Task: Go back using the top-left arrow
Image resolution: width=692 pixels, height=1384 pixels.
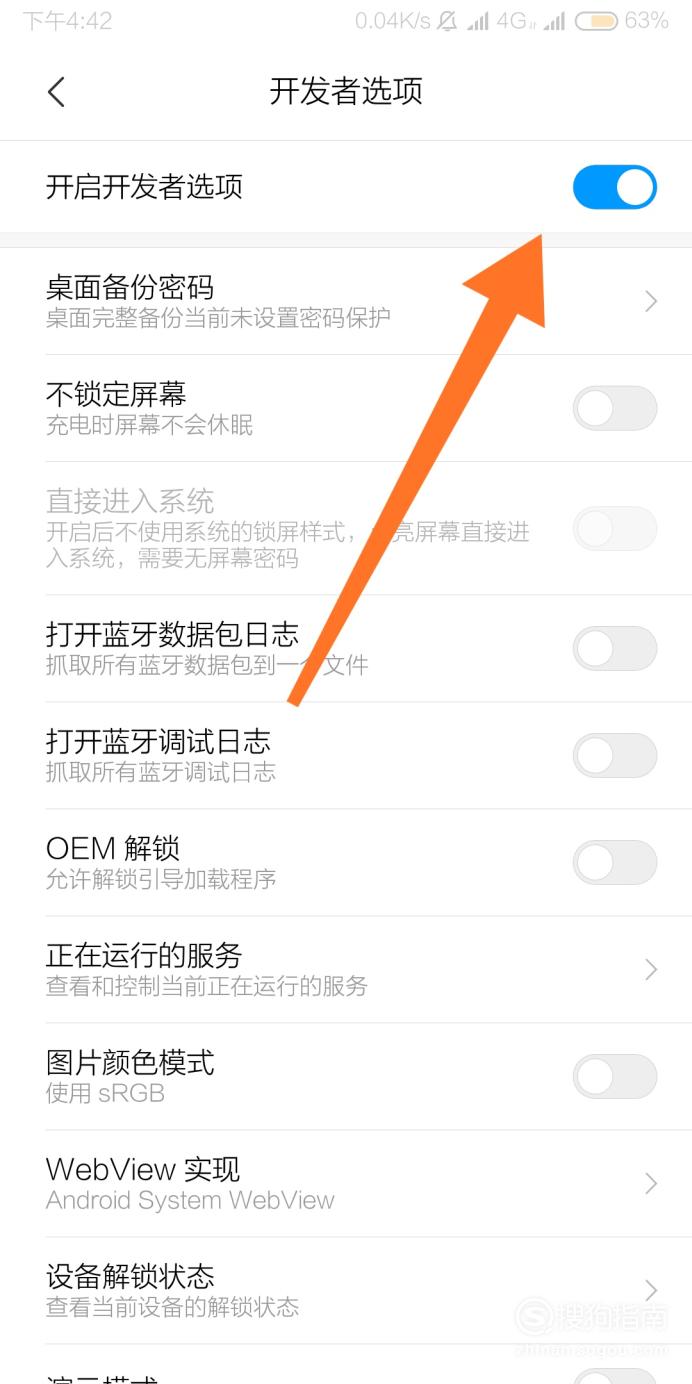Action: pos(56,92)
